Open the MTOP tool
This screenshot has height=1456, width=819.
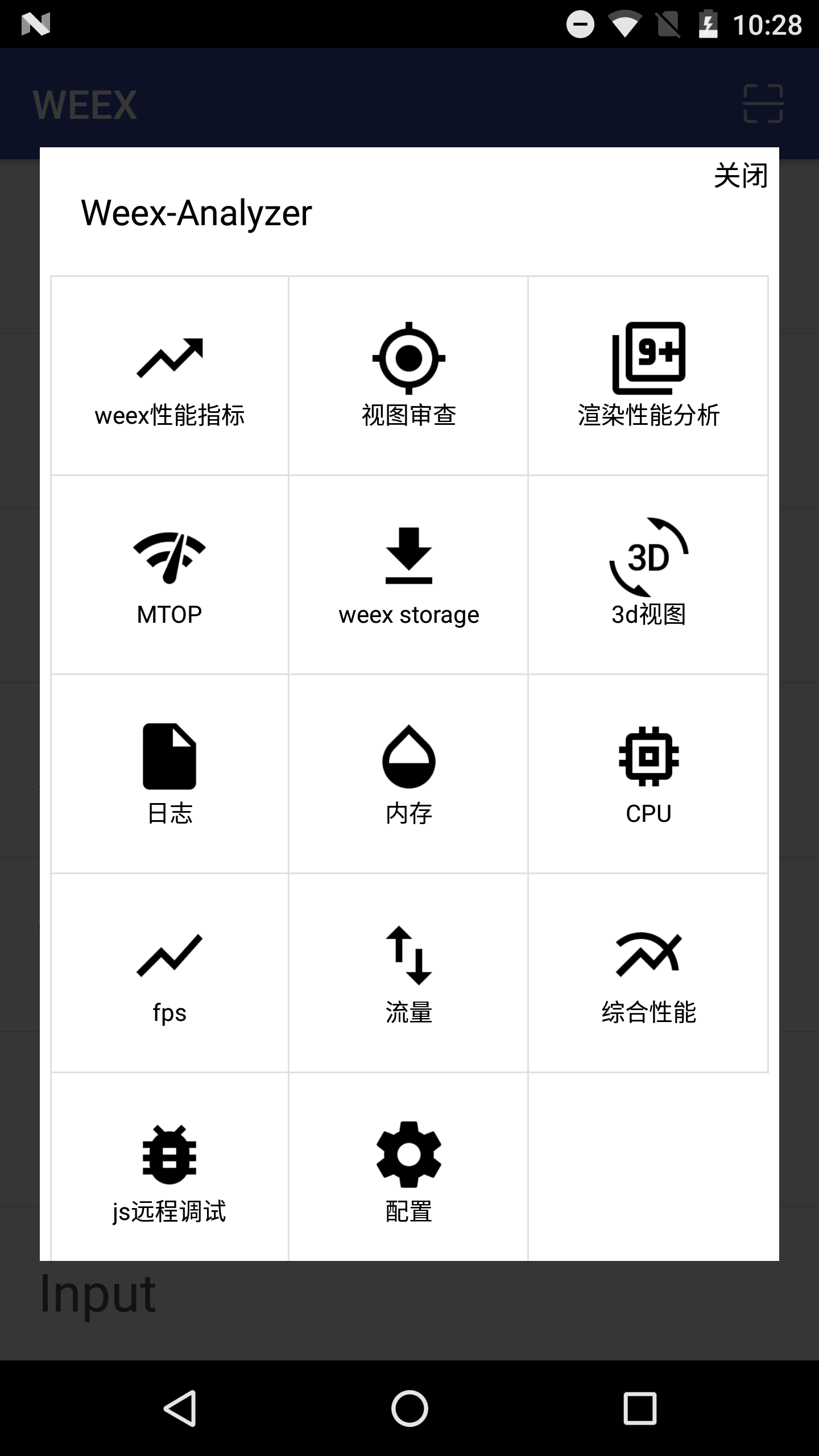point(169,575)
